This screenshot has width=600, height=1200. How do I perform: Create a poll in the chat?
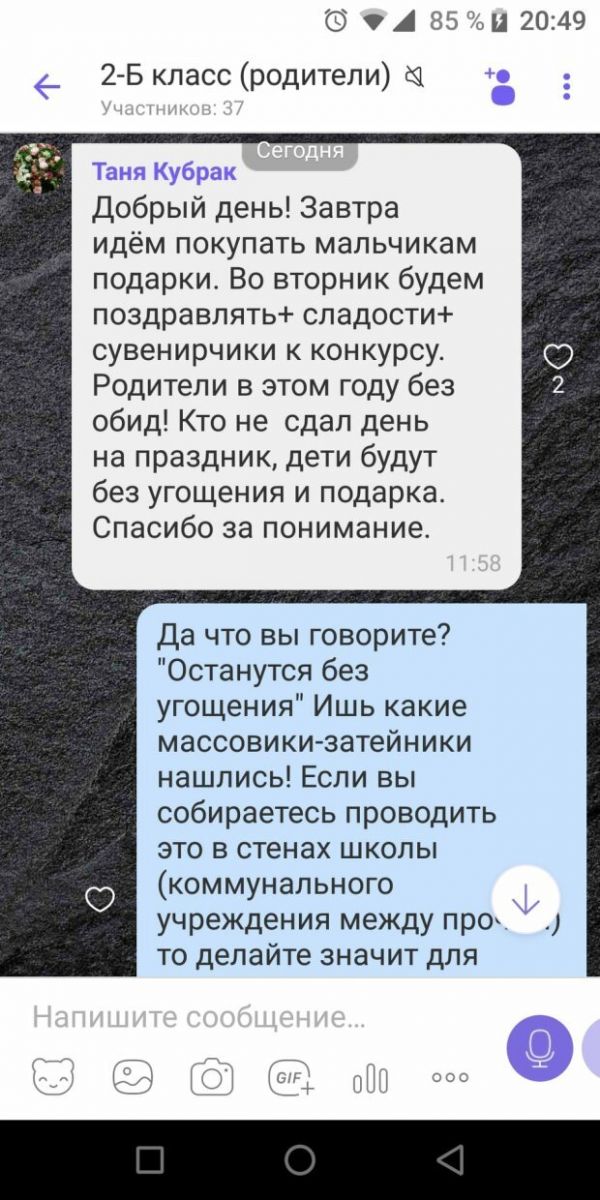(370, 1078)
